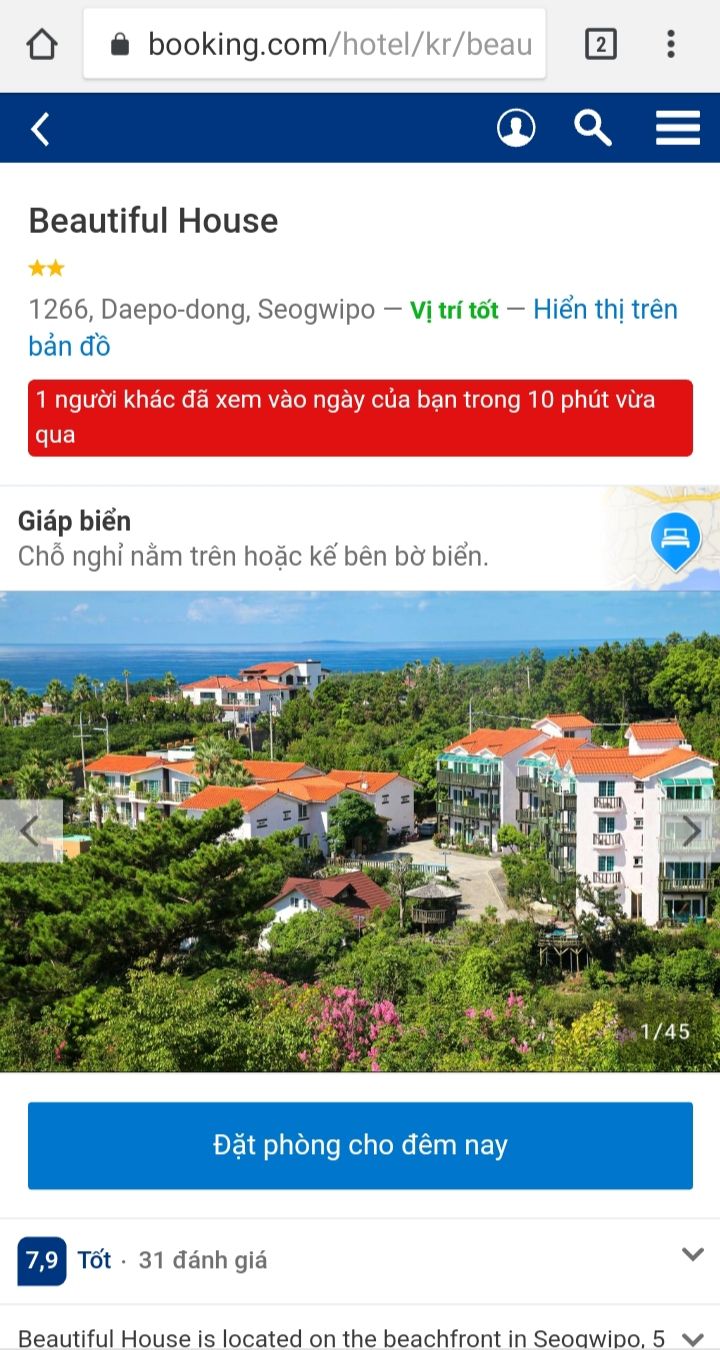Tap the browser home button
The height and width of the screenshot is (1350, 720).
pos(42,44)
